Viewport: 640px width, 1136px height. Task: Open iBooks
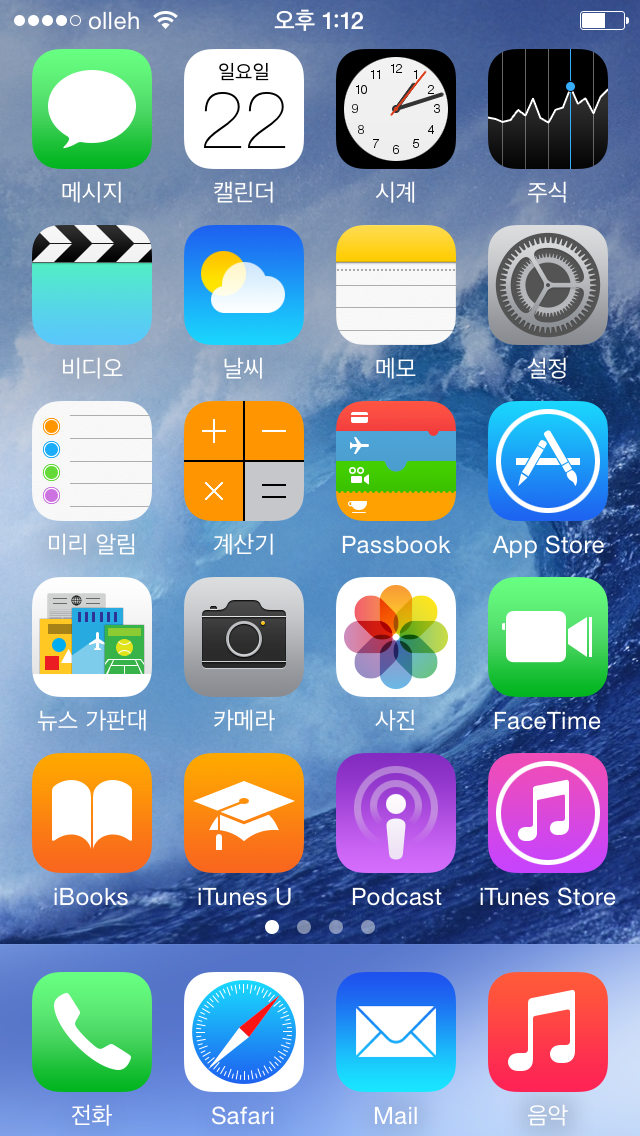click(92, 813)
